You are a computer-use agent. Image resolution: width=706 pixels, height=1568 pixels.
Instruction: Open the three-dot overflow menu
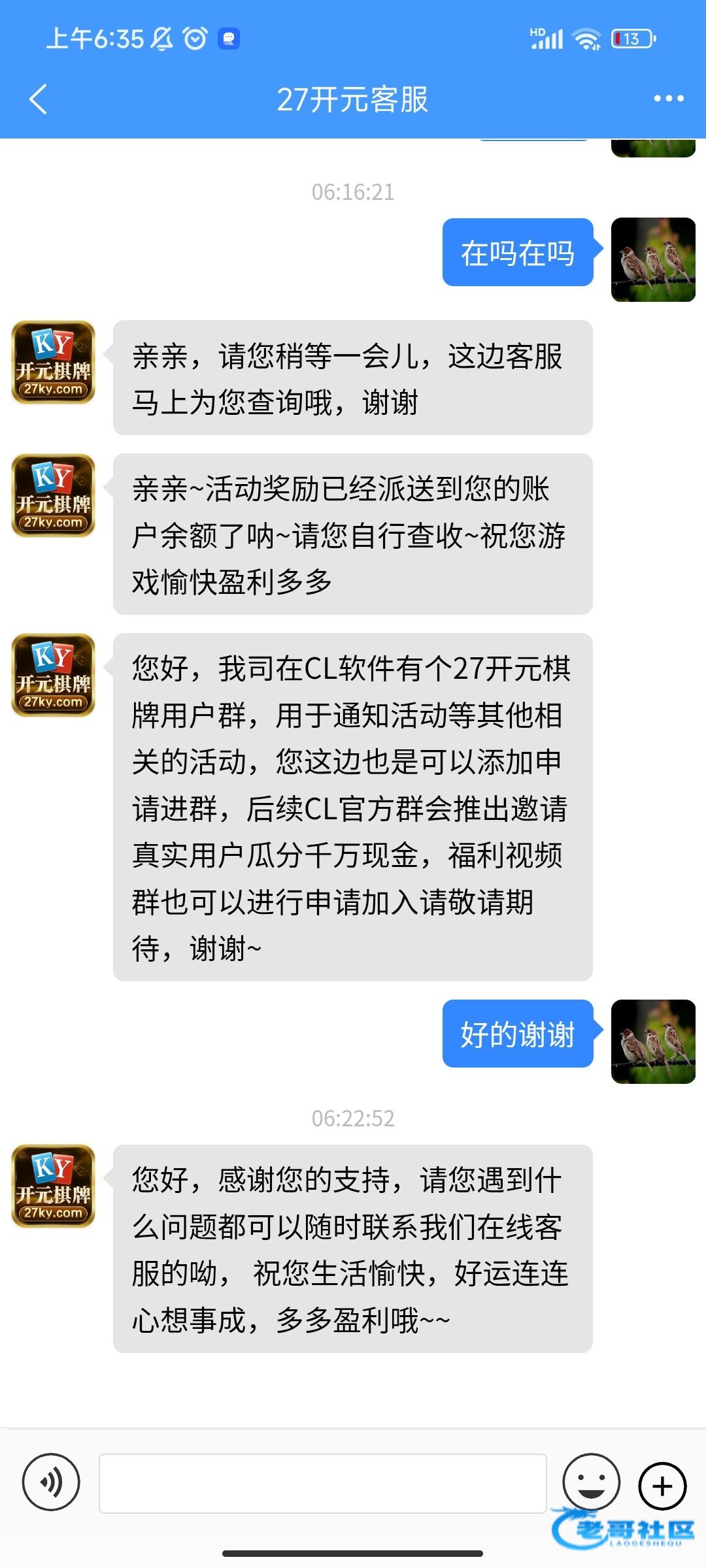tap(668, 99)
